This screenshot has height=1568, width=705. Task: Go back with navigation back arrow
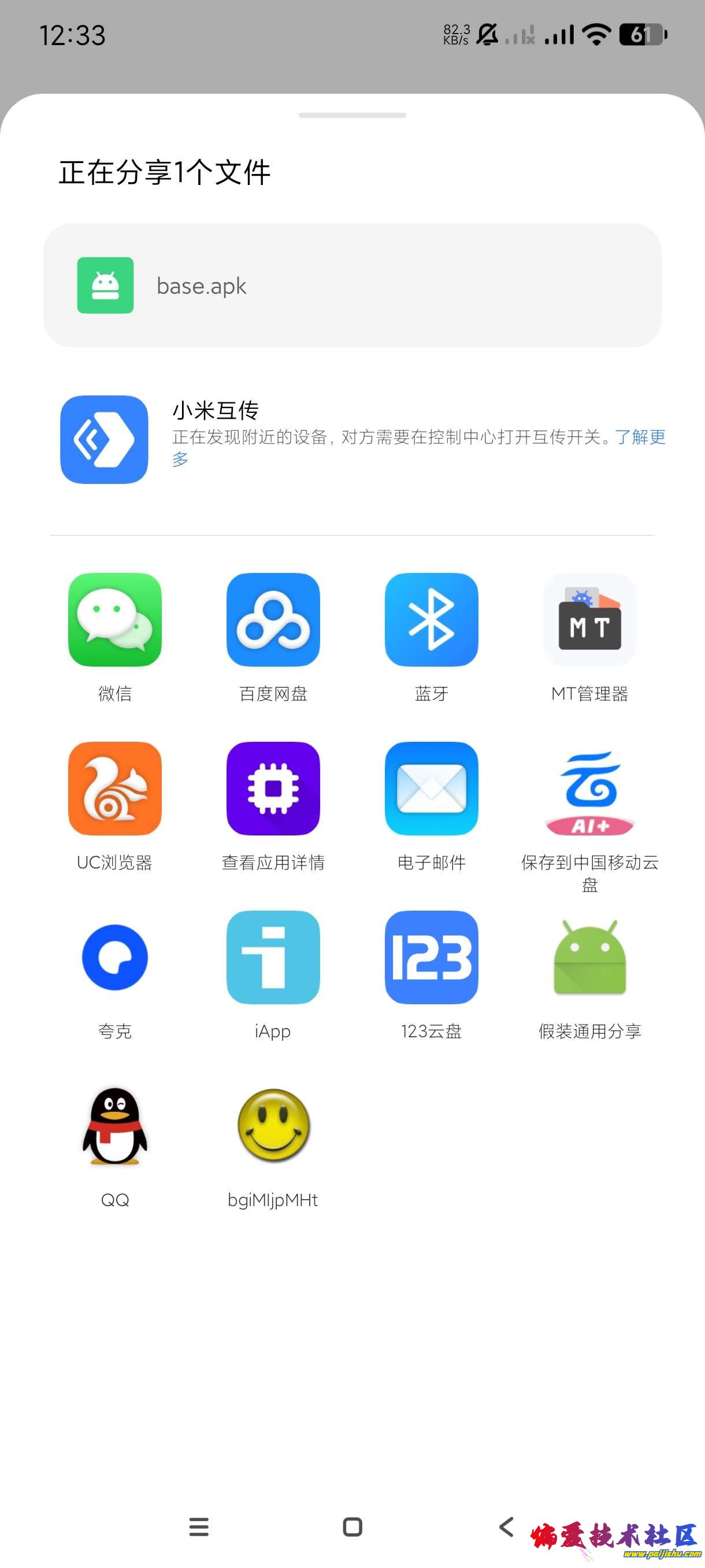506,1526
